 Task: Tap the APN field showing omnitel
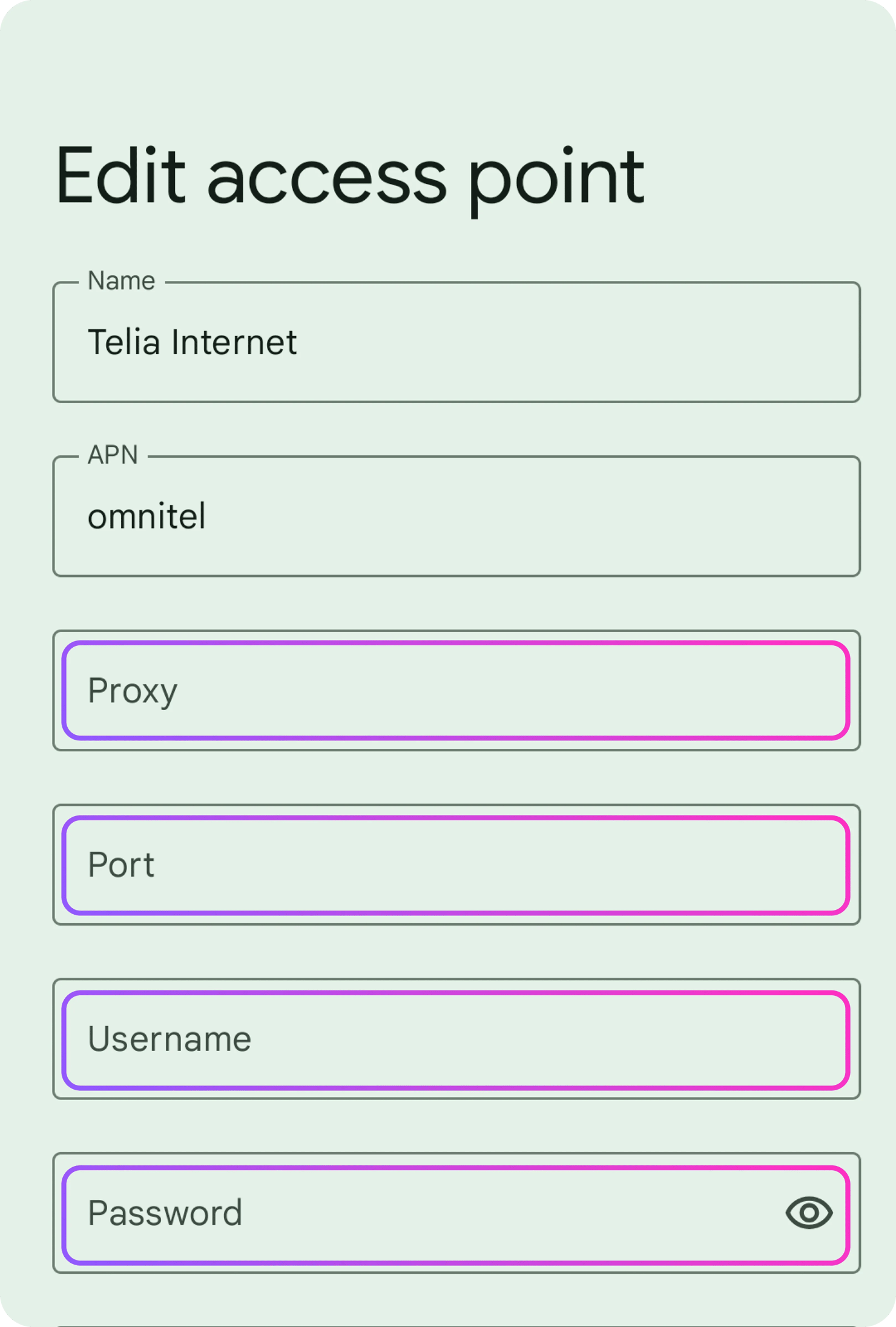coord(456,516)
